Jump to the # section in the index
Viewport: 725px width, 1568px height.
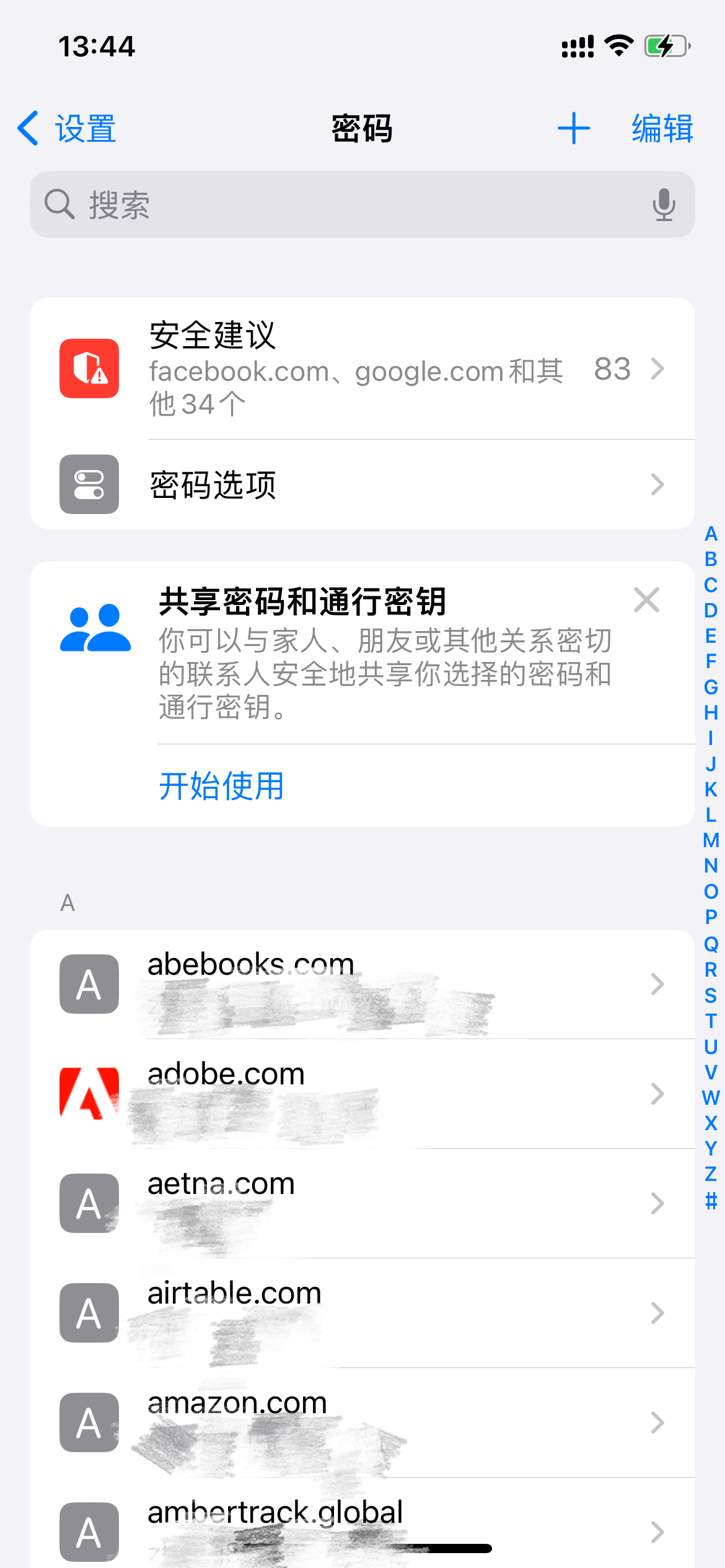click(x=711, y=1201)
